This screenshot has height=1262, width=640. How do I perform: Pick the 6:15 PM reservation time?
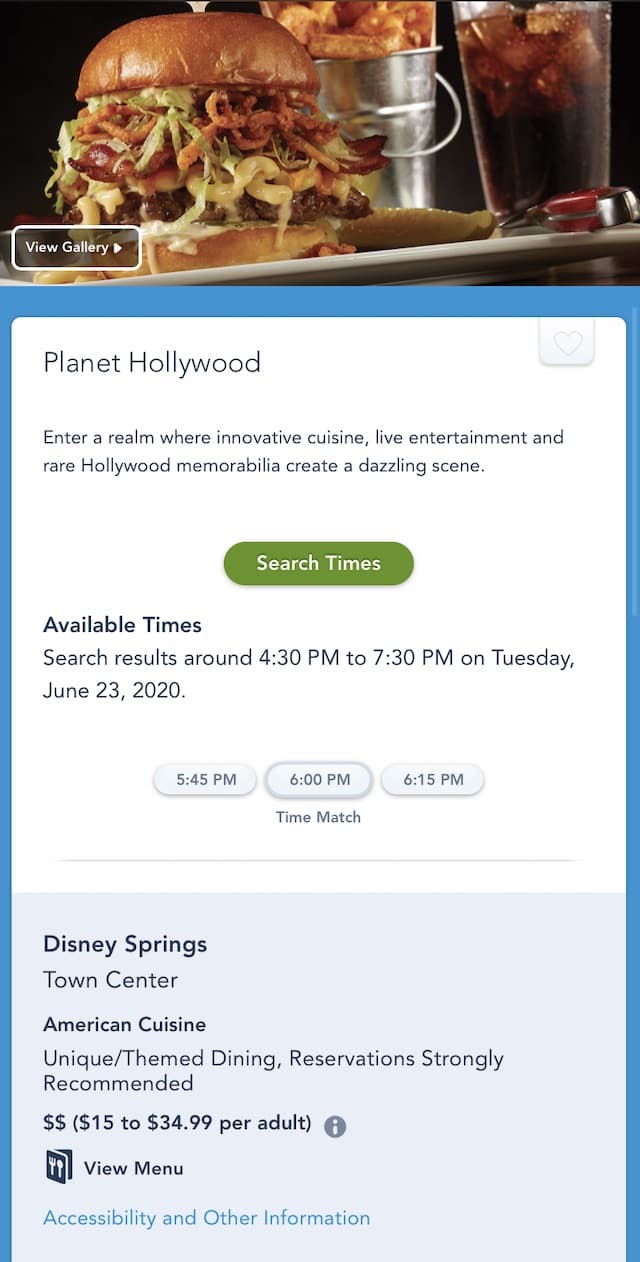(x=433, y=779)
